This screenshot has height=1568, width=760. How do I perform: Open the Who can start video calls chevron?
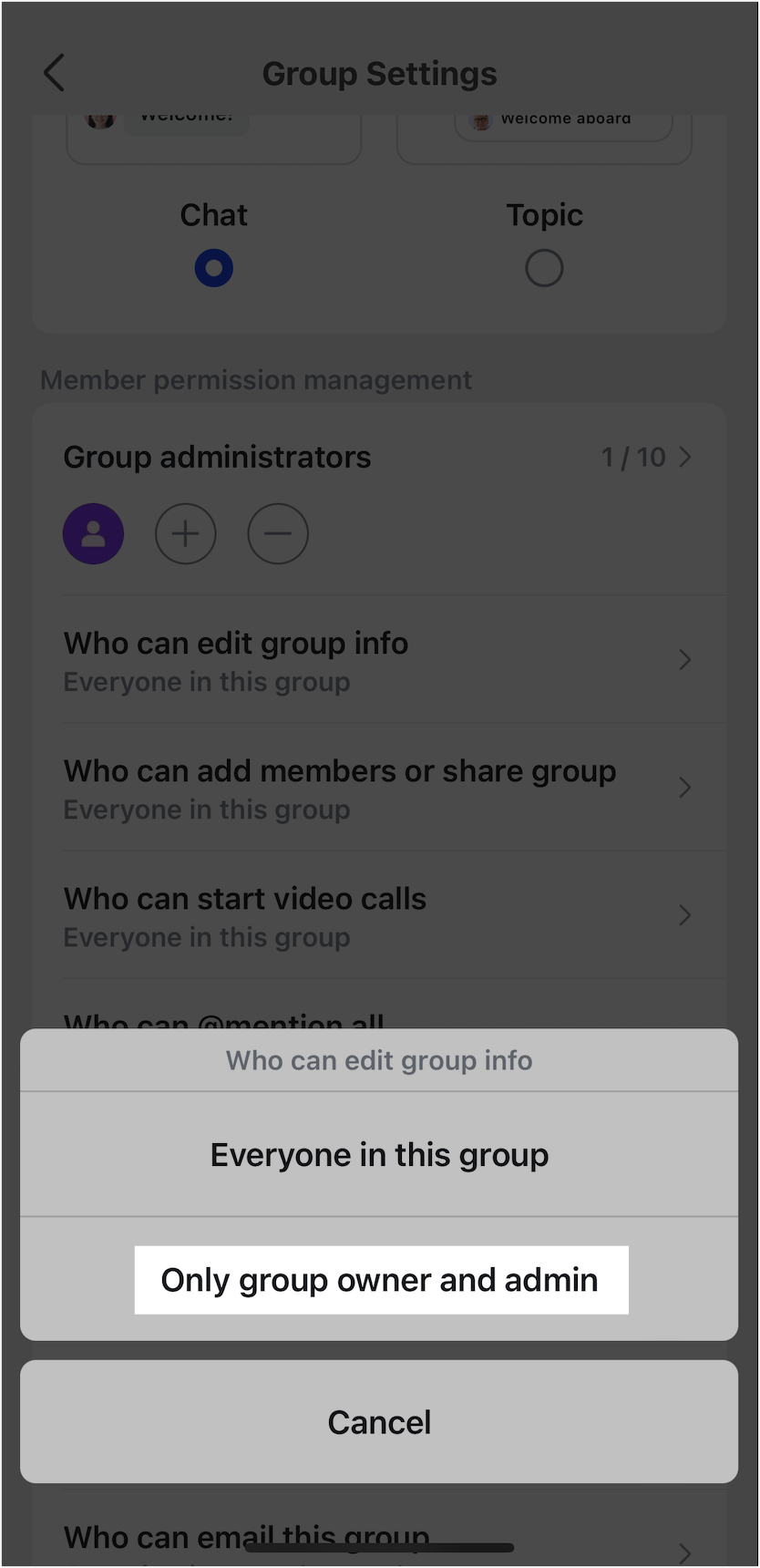click(x=685, y=915)
